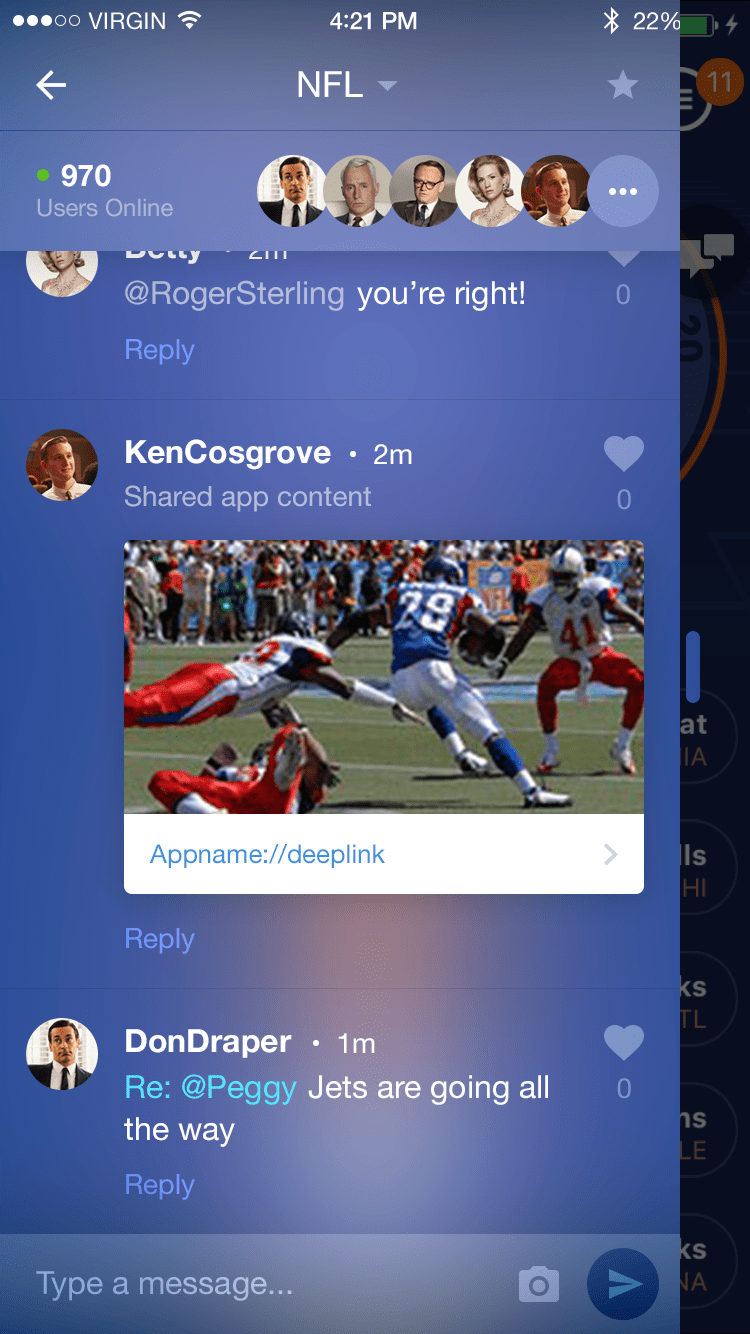Focus the Type a message field
This screenshot has height=1334, width=750.
point(270,1284)
